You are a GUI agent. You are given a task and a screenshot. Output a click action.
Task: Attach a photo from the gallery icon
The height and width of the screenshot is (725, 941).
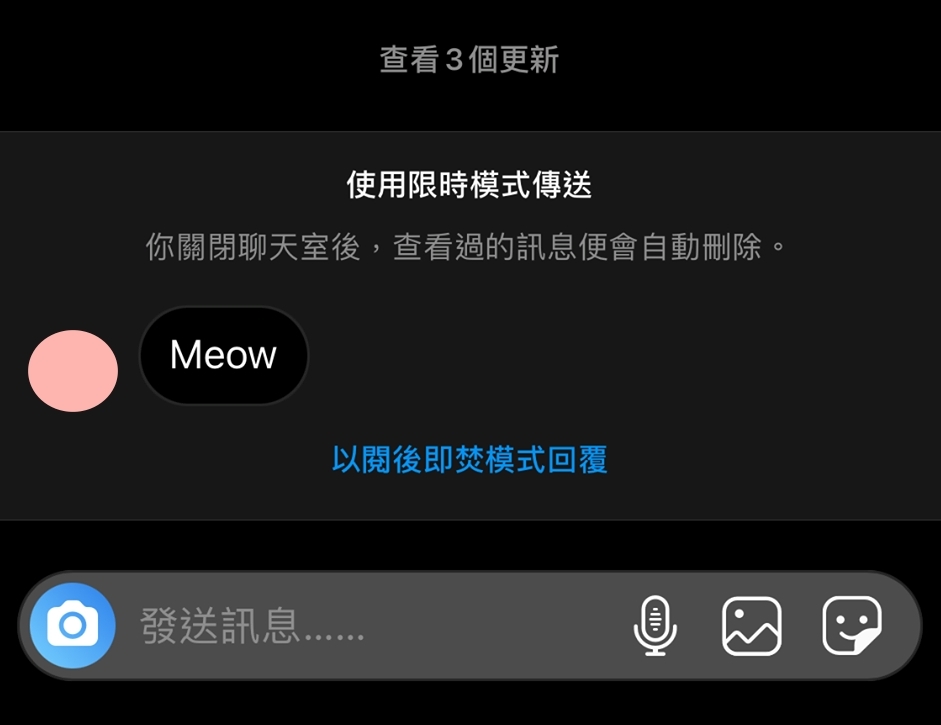click(x=752, y=626)
